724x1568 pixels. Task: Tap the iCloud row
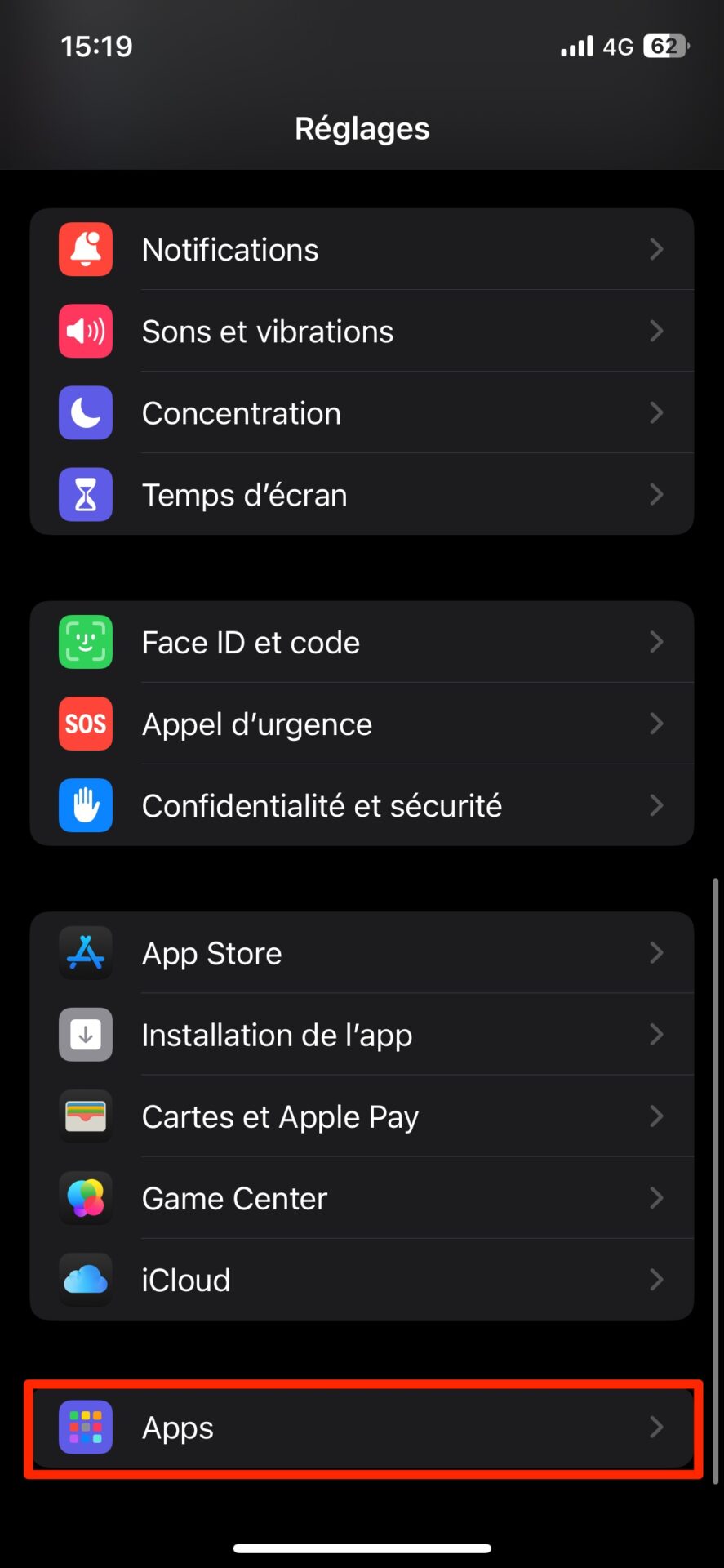coord(362,1280)
